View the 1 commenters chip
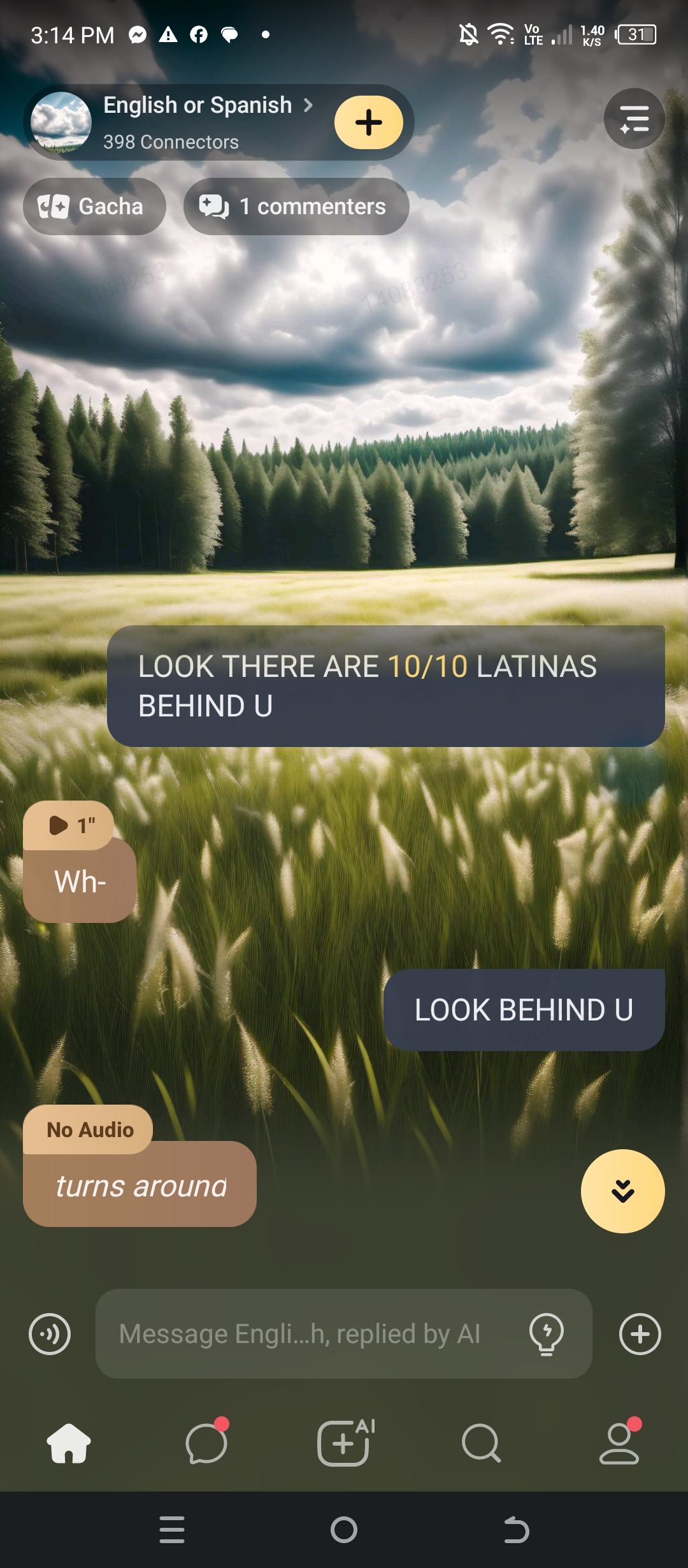 tap(296, 207)
